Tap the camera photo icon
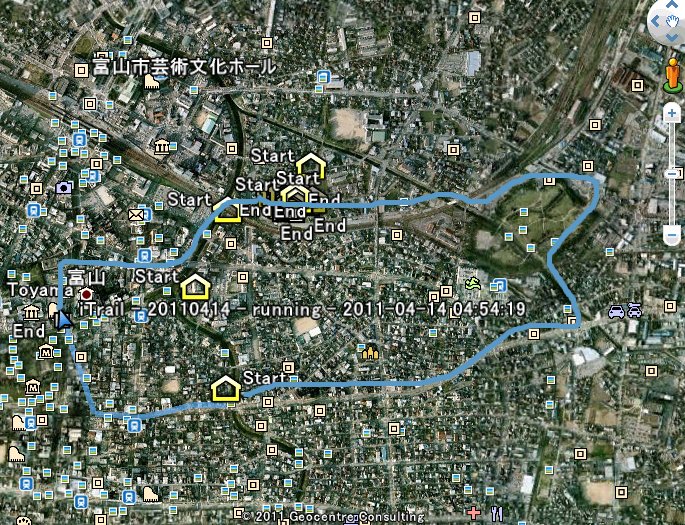The image size is (685, 525). (x=65, y=187)
